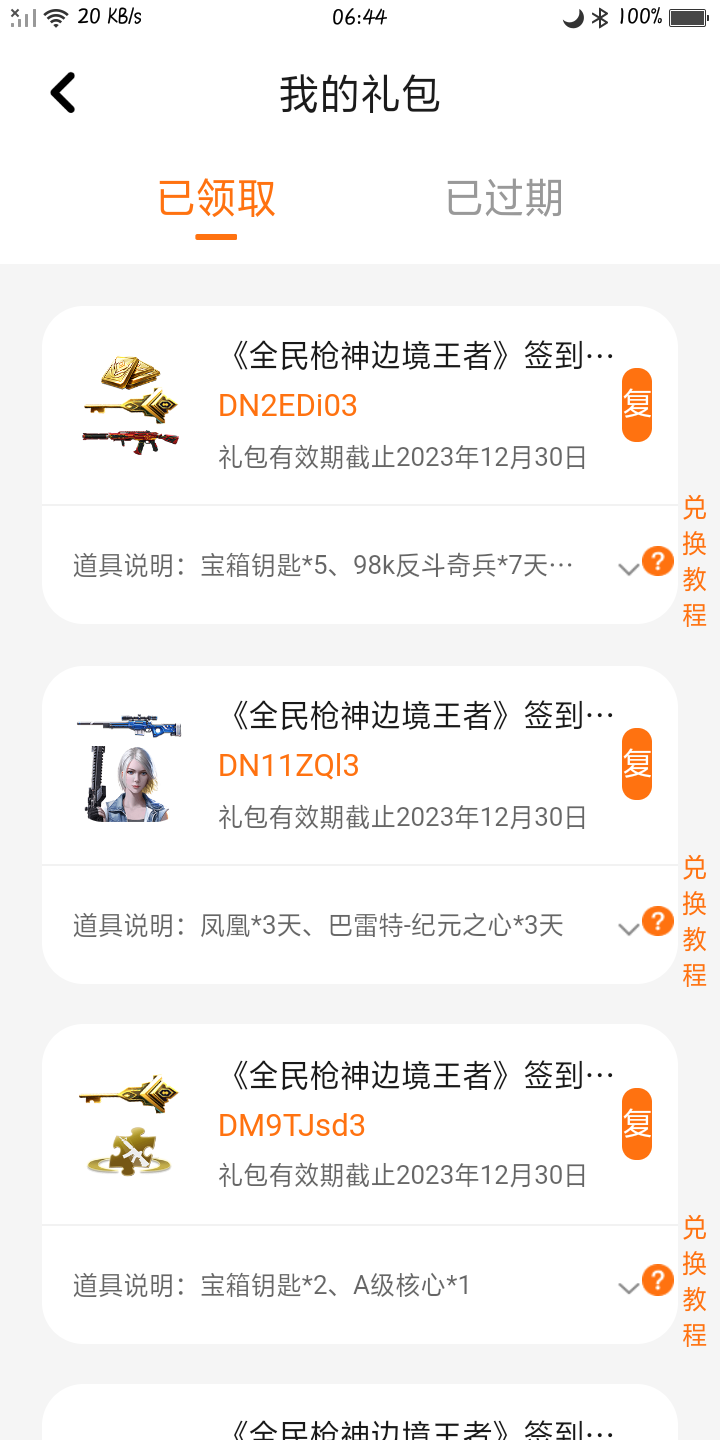The height and width of the screenshot is (1440, 720).
Task: Open 兑换教程 help for code DM9TJsd3
Action: 693,1281
